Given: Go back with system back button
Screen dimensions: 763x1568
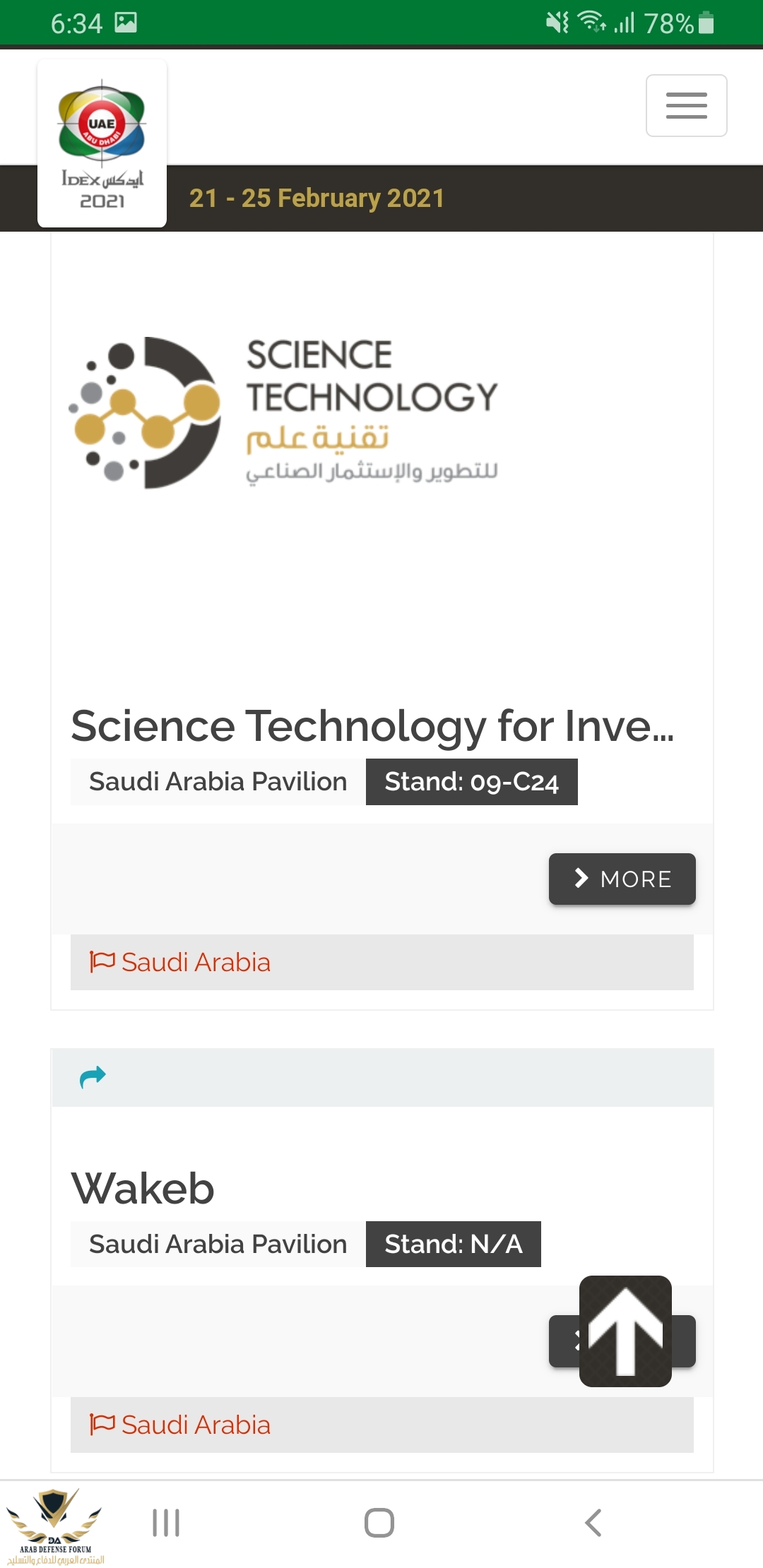Looking at the screenshot, I should [x=593, y=1523].
